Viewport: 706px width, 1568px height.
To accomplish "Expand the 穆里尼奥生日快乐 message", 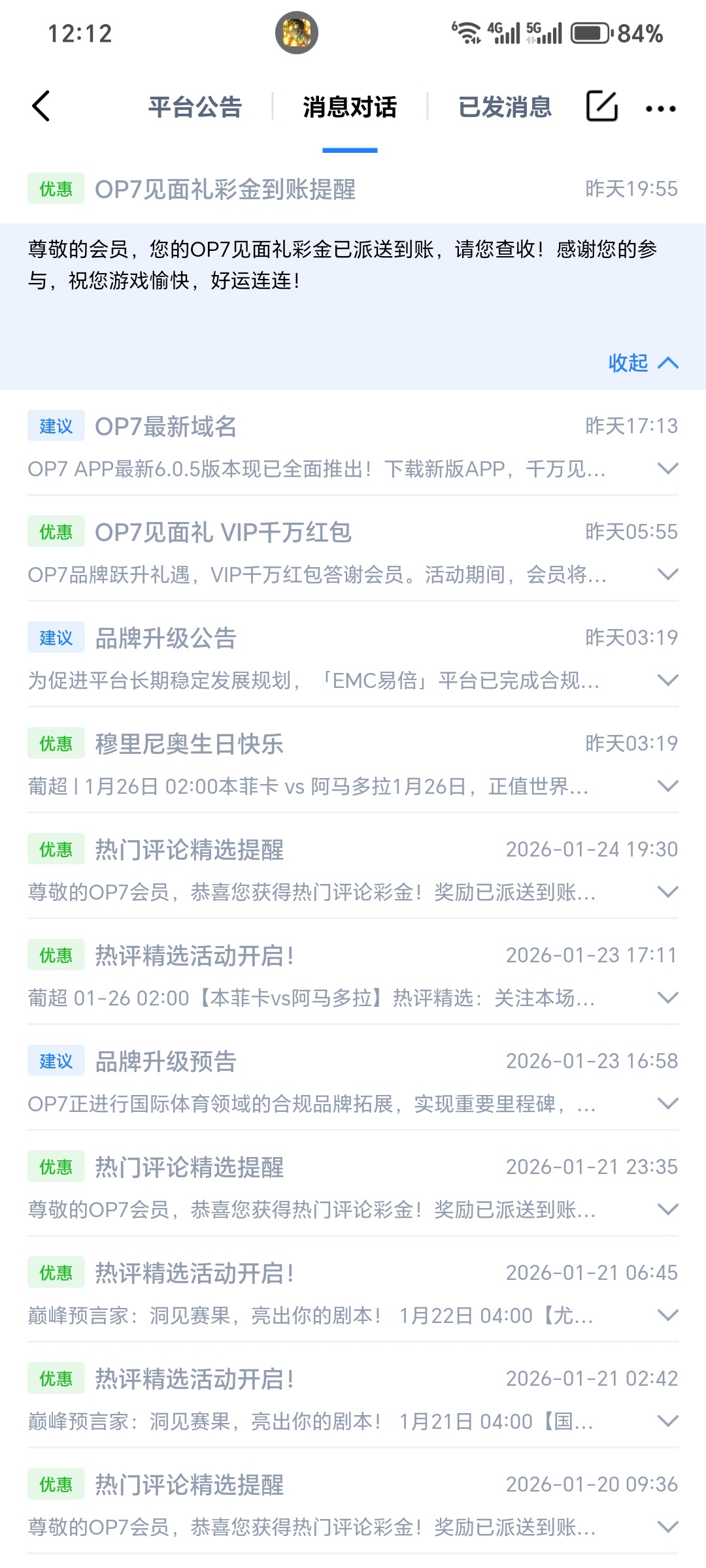I will coord(667,786).
